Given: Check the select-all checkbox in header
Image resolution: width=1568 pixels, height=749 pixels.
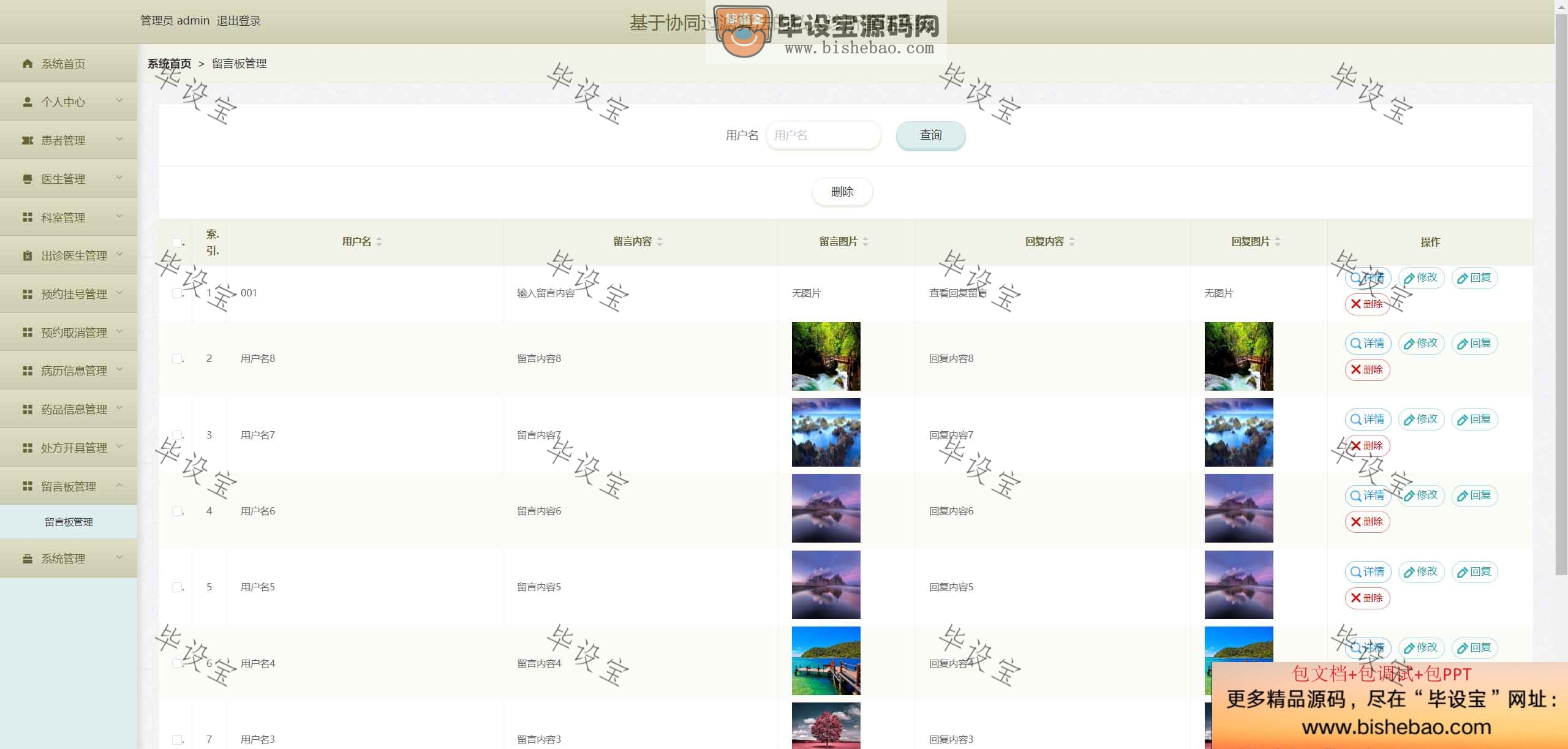Looking at the screenshot, I should (x=177, y=243).
